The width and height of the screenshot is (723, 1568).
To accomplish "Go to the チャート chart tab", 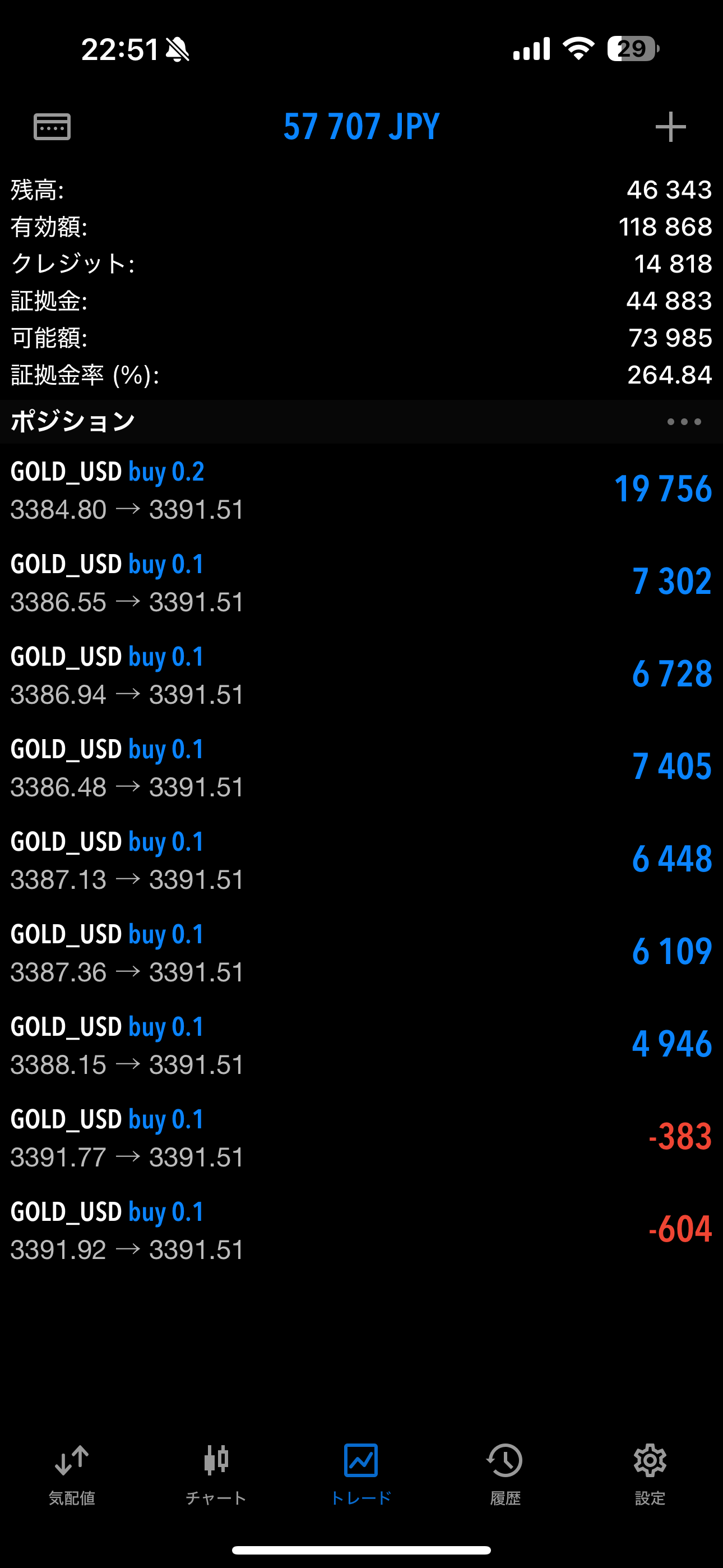I will [216, 1474].
